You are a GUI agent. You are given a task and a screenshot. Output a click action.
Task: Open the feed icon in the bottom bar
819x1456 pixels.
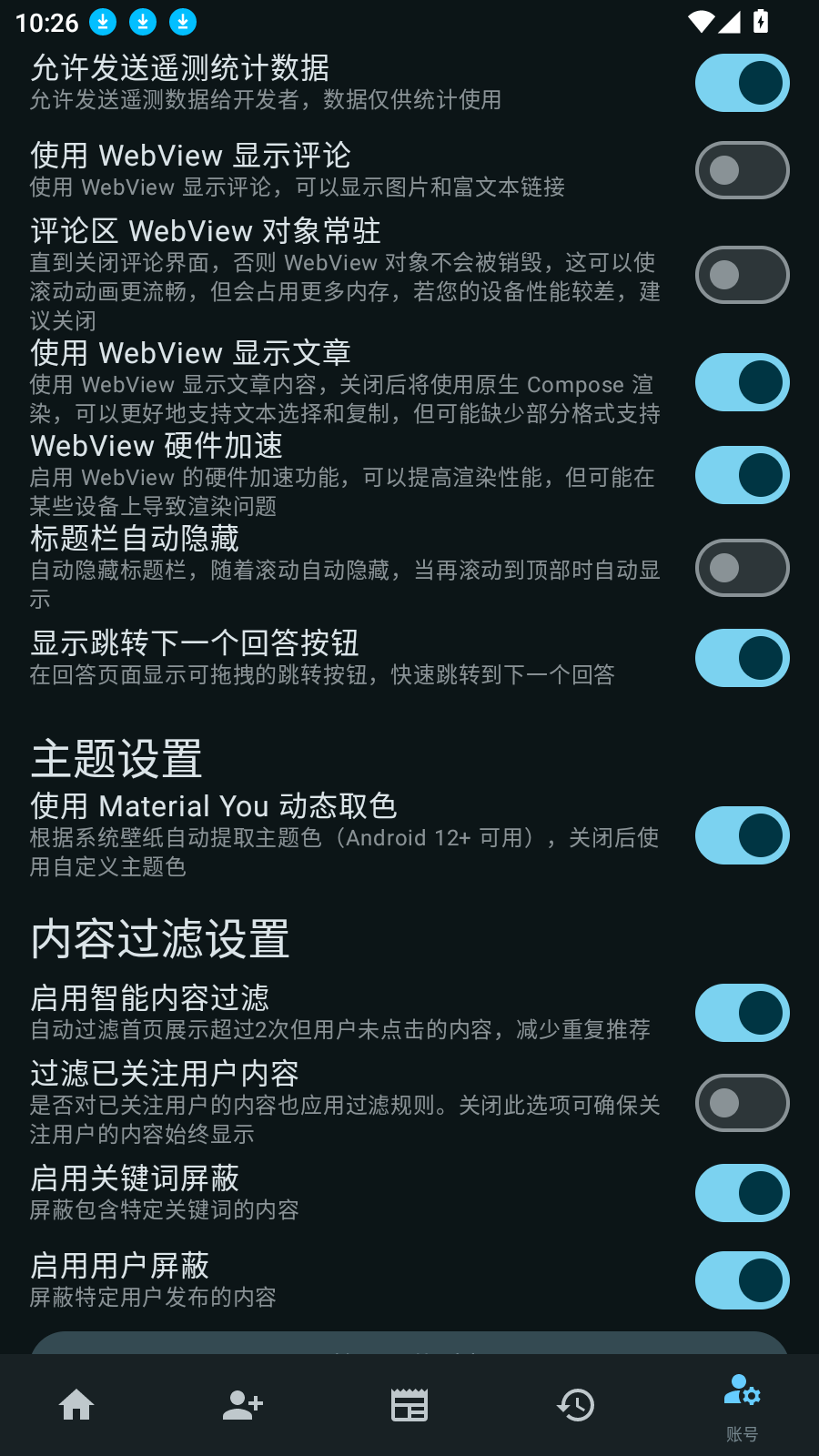click(x=409, y=1404)
